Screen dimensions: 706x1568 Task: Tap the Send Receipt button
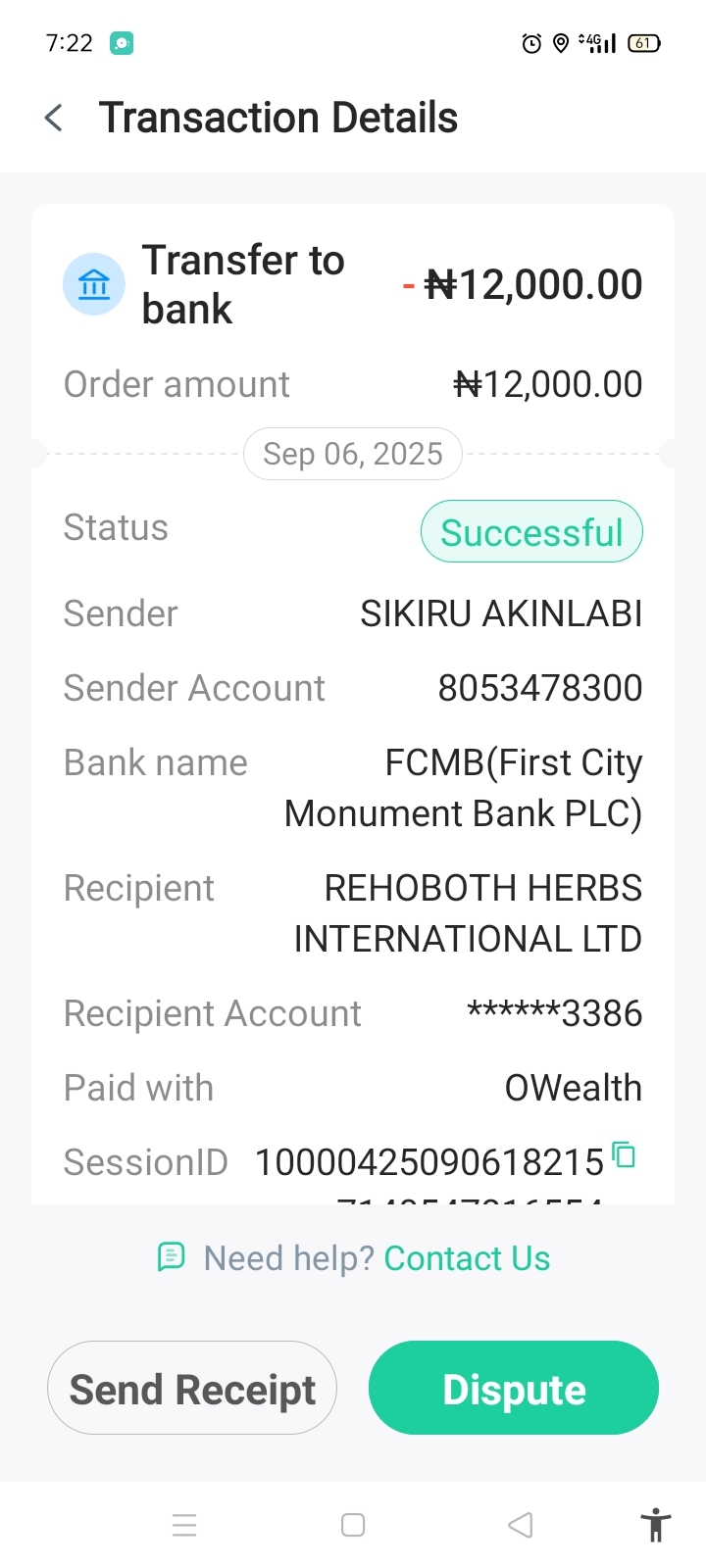(x=192, y=1389)
